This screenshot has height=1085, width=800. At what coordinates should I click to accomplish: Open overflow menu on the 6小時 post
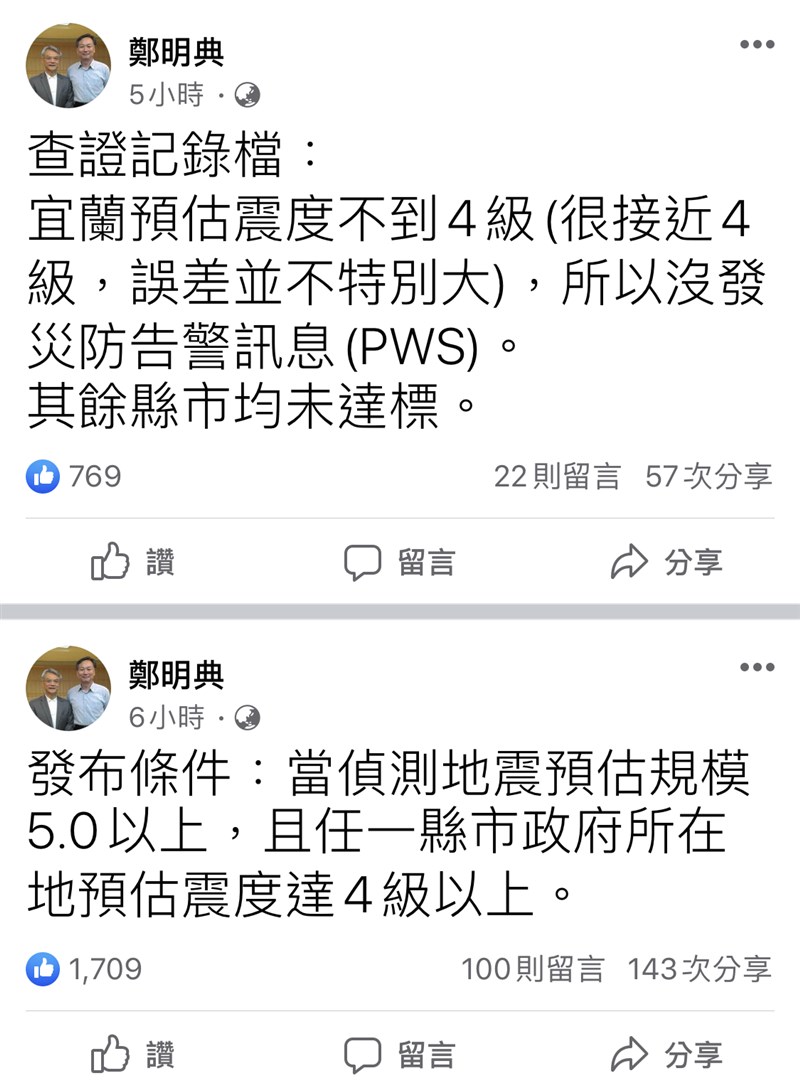tap(757, 667)
